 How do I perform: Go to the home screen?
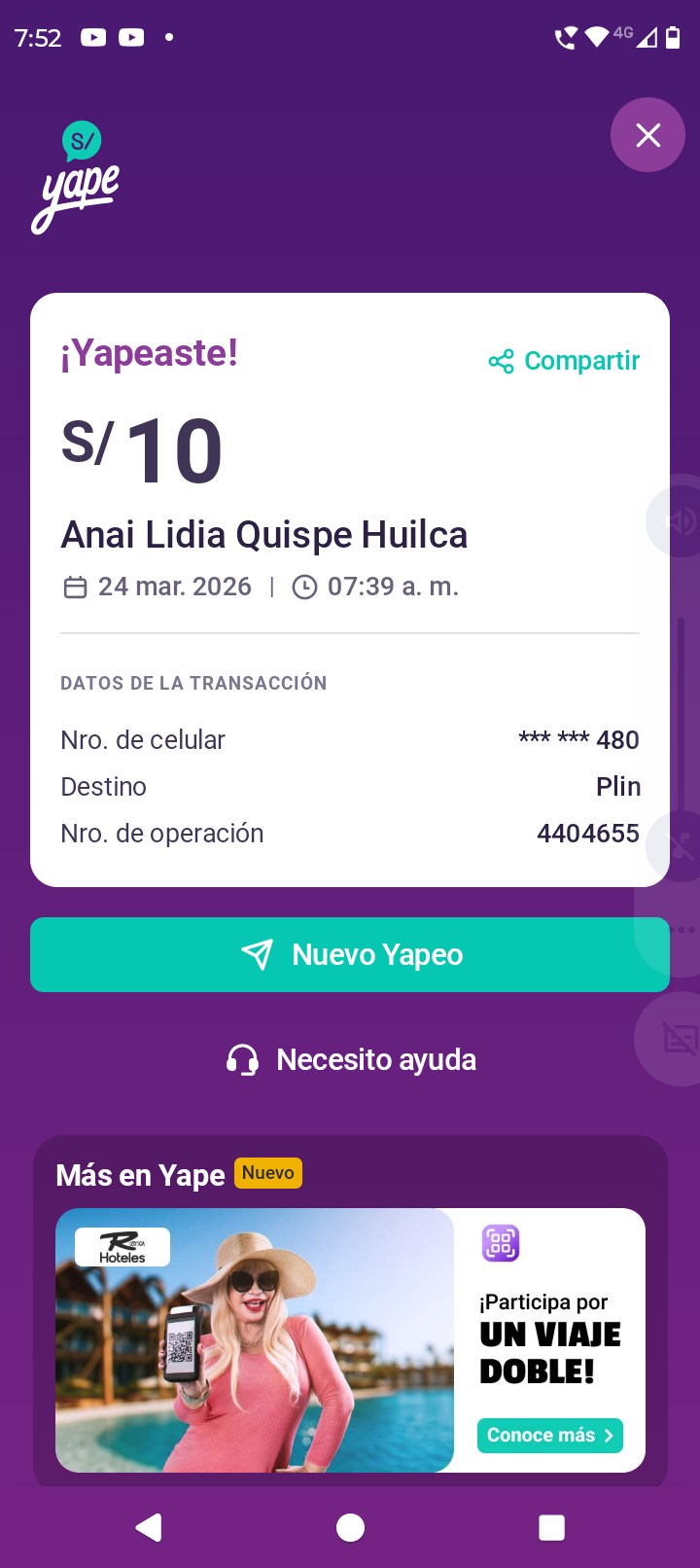coord(350,1527)
